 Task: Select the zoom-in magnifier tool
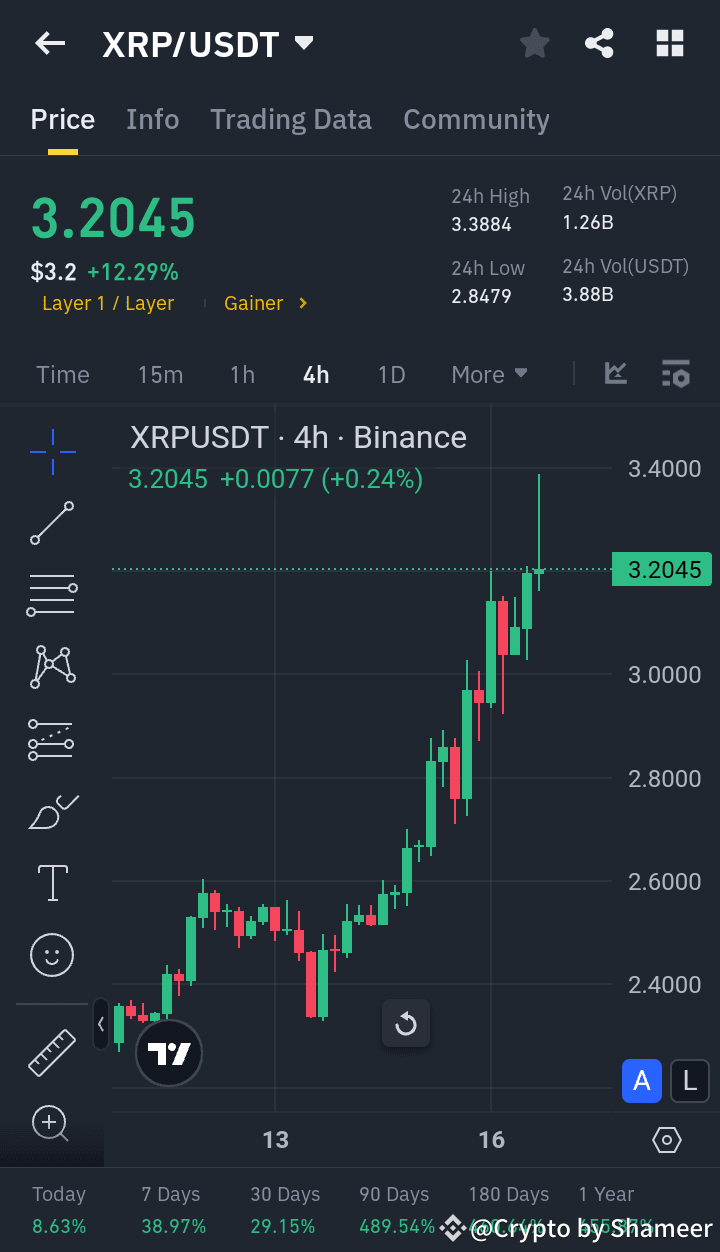(51, 1124)
